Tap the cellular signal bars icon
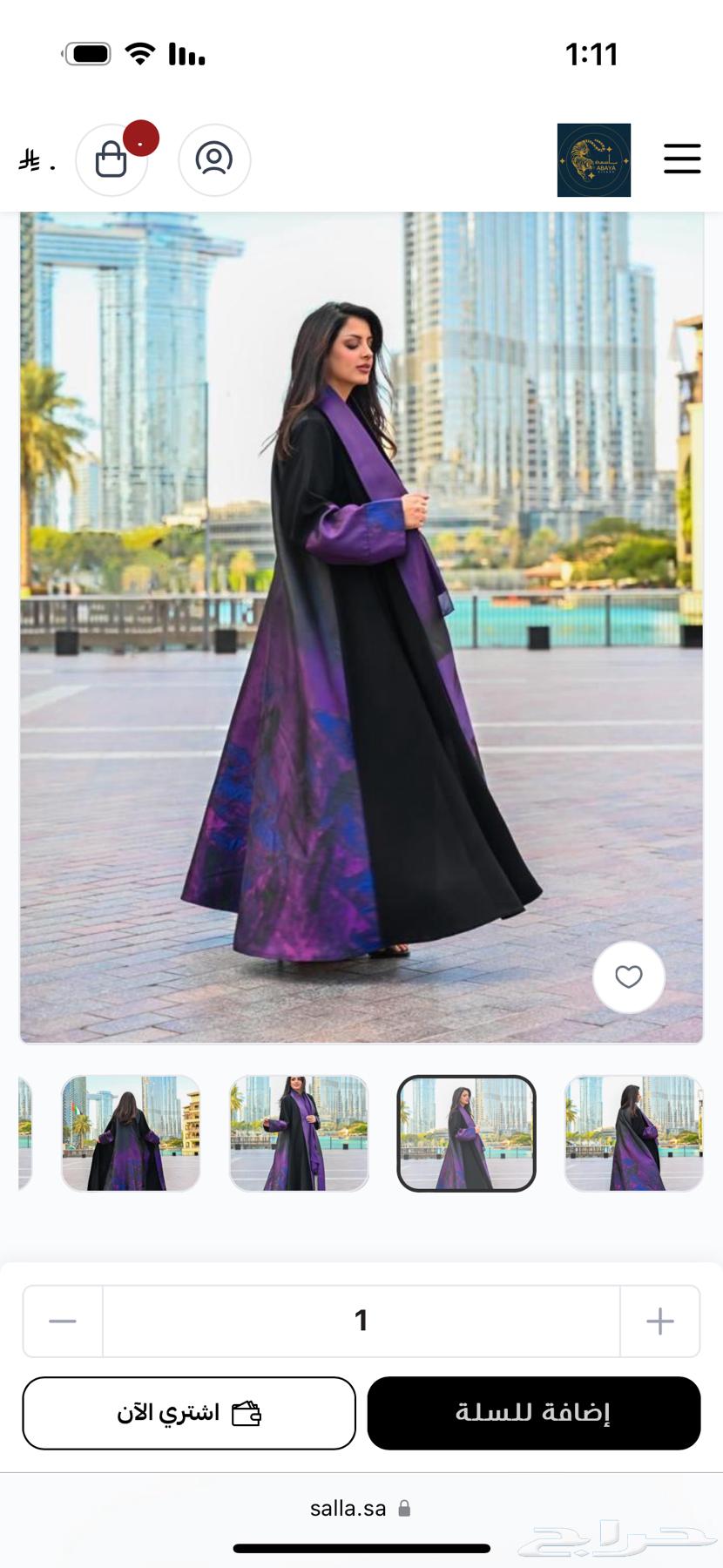 187,54
